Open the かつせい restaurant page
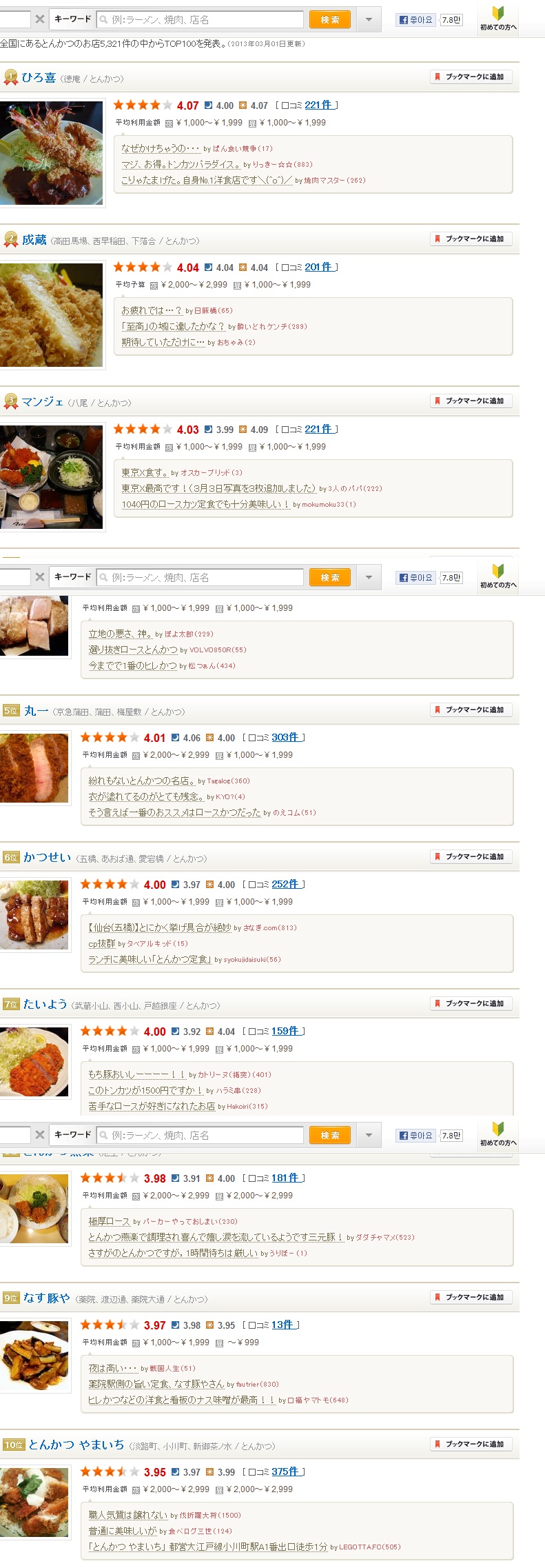Image resolution: width=545 pixels, height=1568 pixels. [47, 857]
